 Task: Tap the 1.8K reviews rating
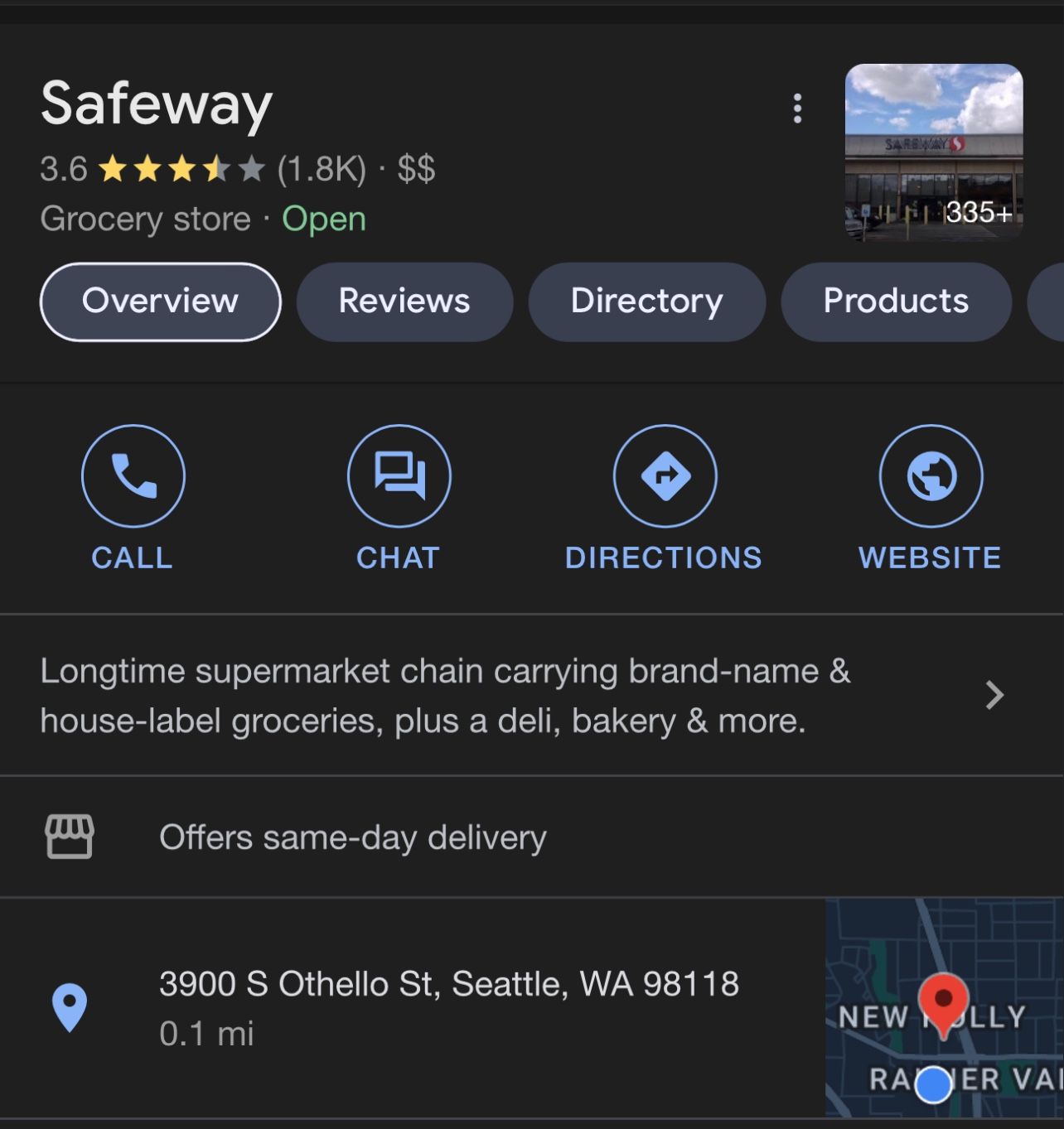tap(322, 170)
